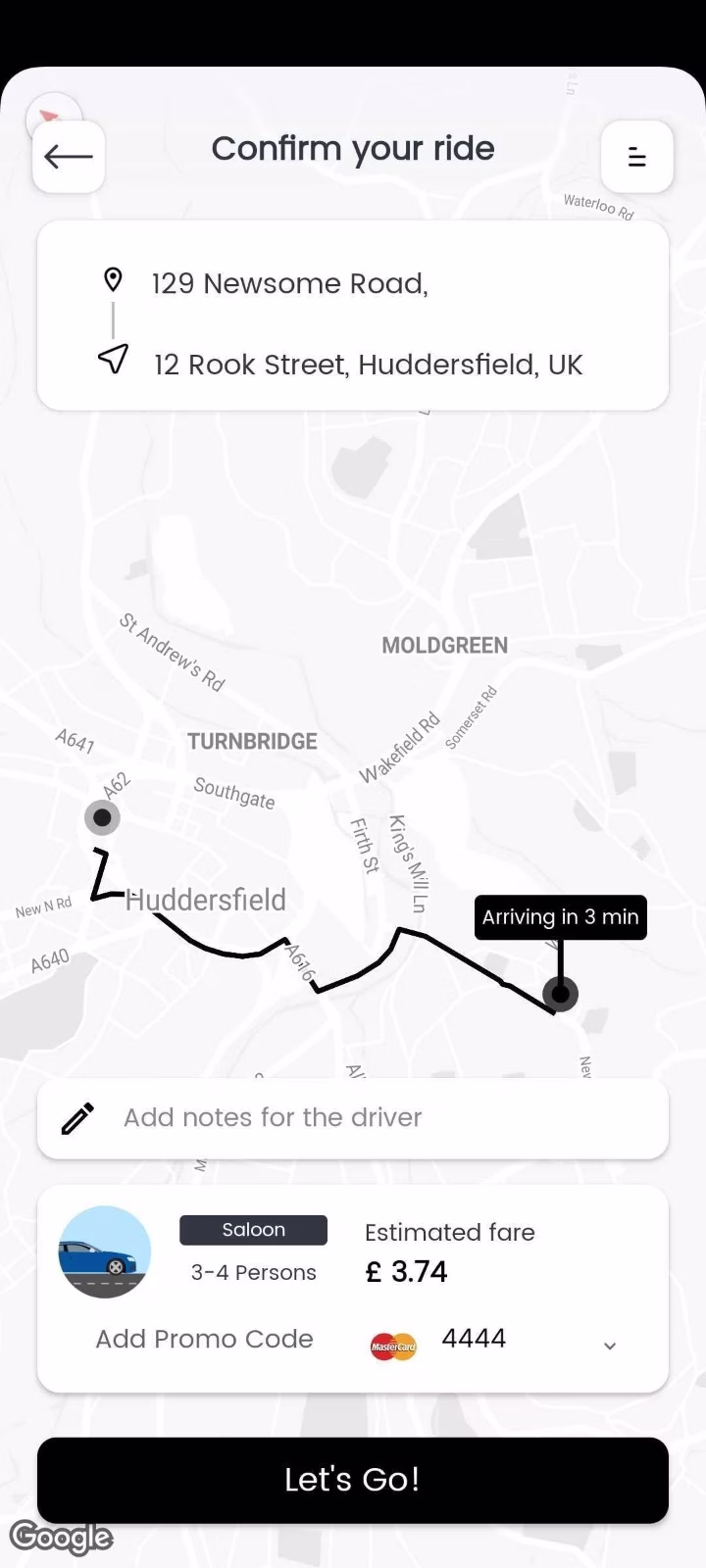The image size is (706, 1568).
Task: Click the Google logo on the map
Action: [x=61, y=1537]
